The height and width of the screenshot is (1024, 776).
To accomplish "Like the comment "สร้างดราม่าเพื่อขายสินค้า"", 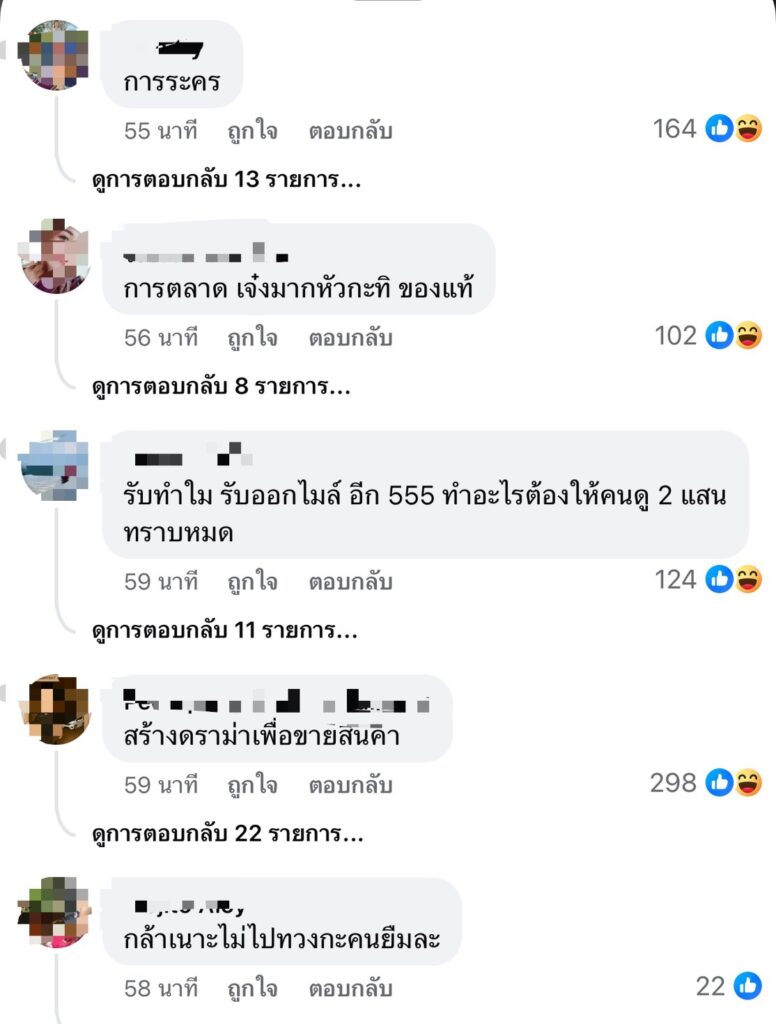I will click(x=252, y=785).
